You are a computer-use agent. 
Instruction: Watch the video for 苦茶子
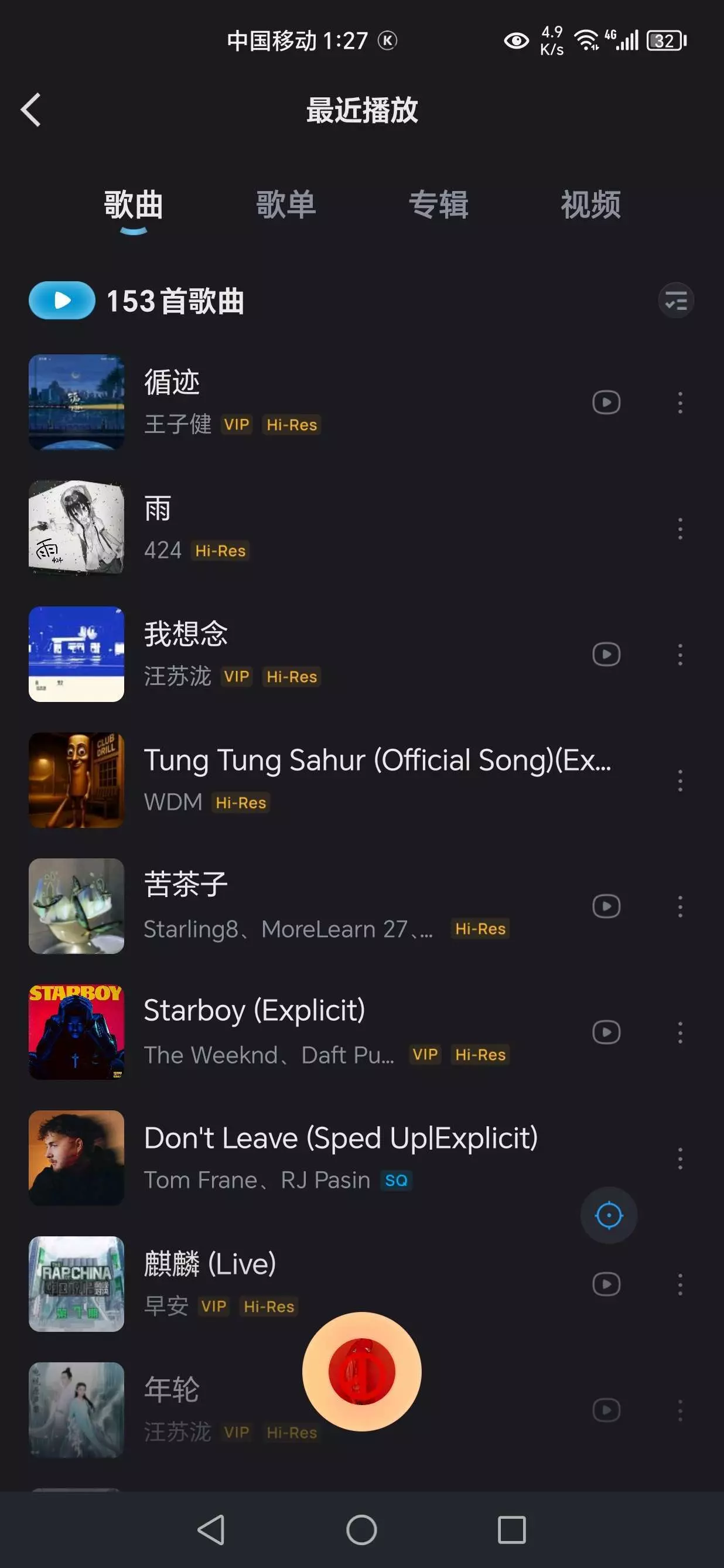606,906
